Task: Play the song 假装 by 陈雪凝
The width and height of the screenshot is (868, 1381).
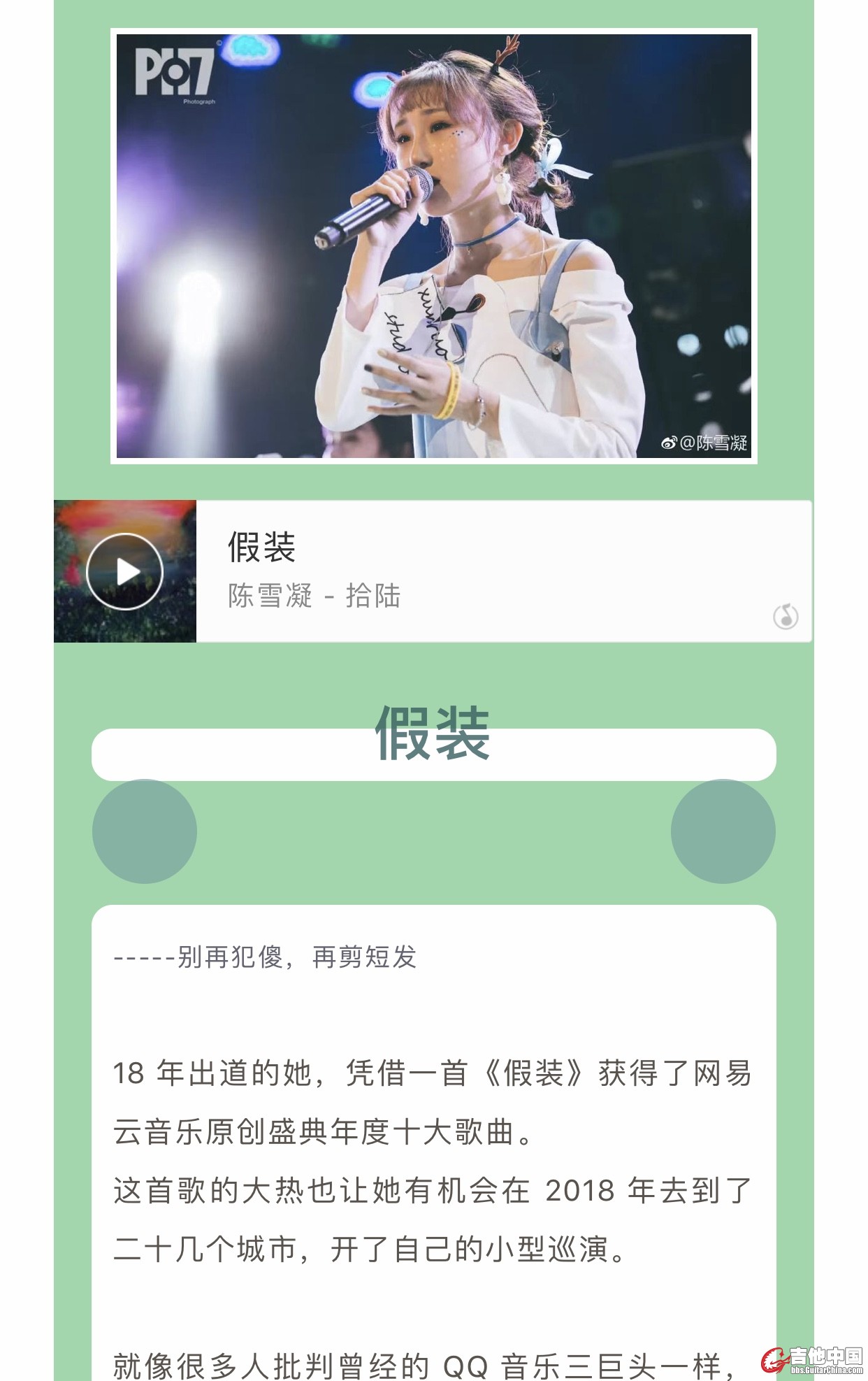Action: click(x=124, y=571)
